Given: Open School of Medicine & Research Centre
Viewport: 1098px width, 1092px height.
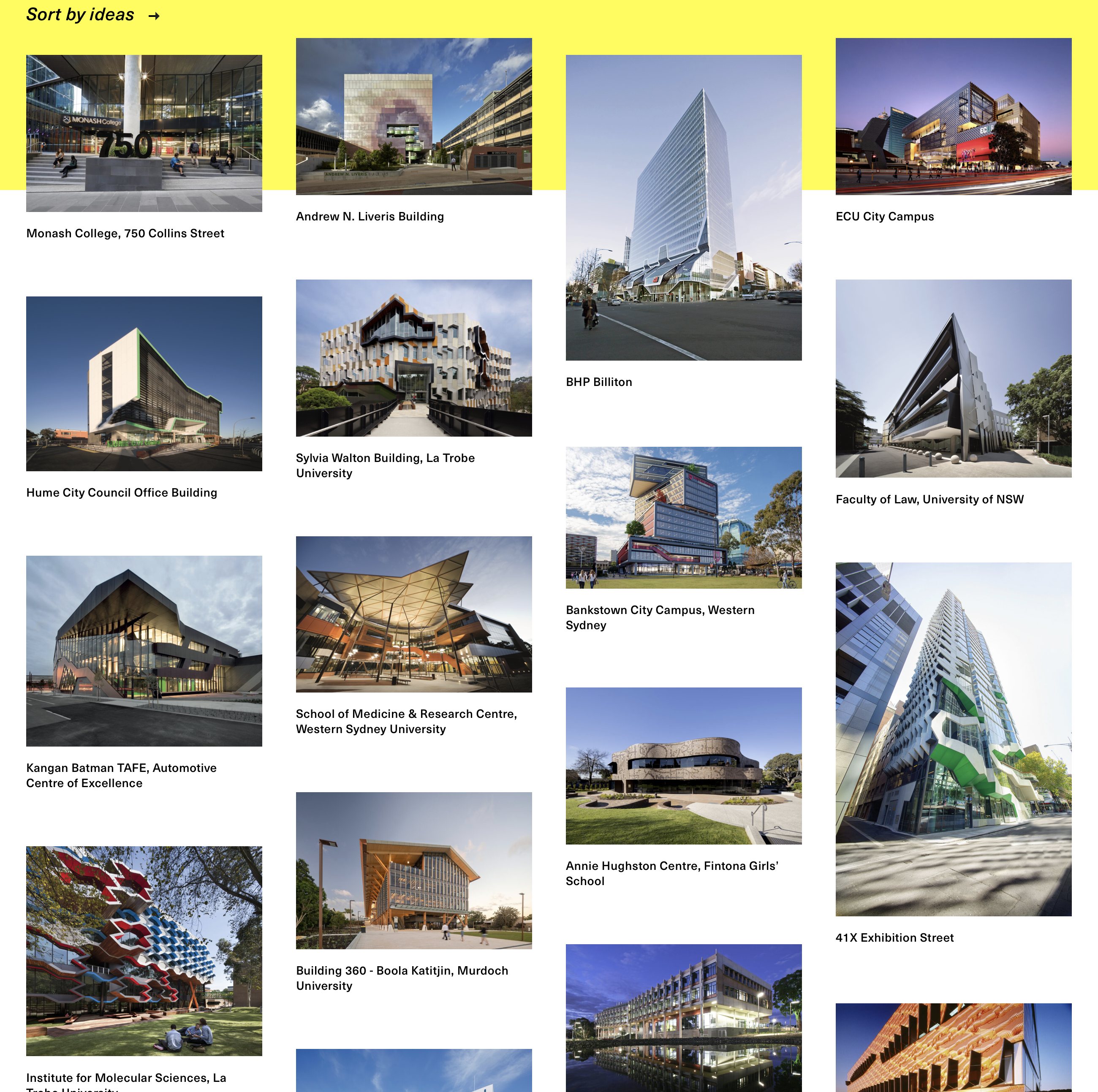Looking at the screenshot, I should [414, 614].
